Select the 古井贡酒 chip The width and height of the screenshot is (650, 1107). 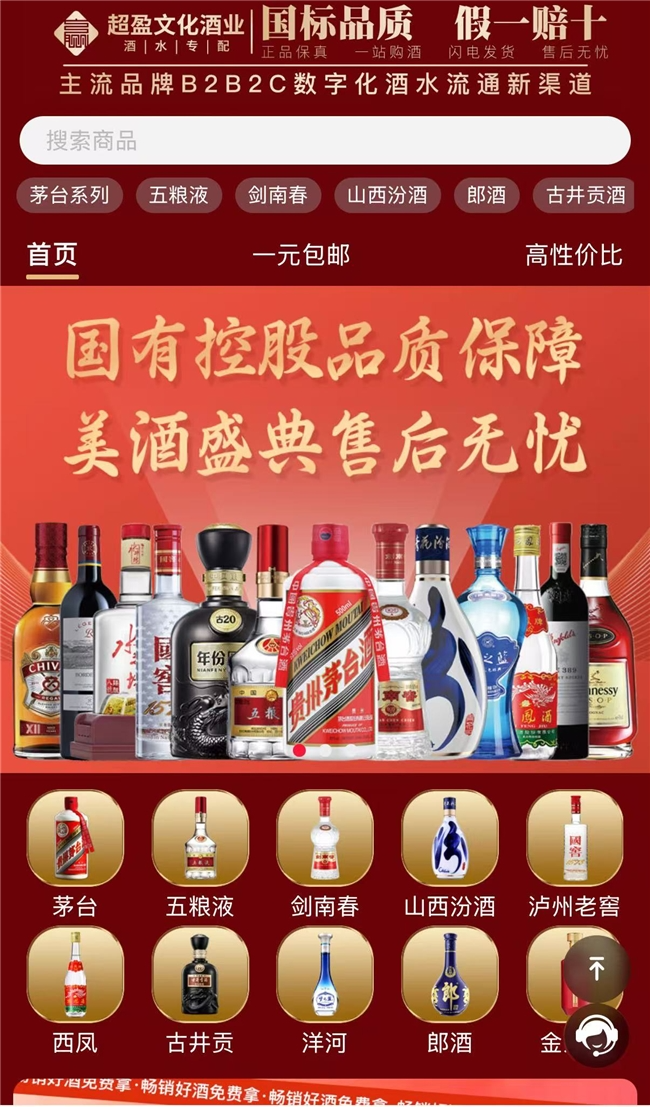[x=586, y=195]
